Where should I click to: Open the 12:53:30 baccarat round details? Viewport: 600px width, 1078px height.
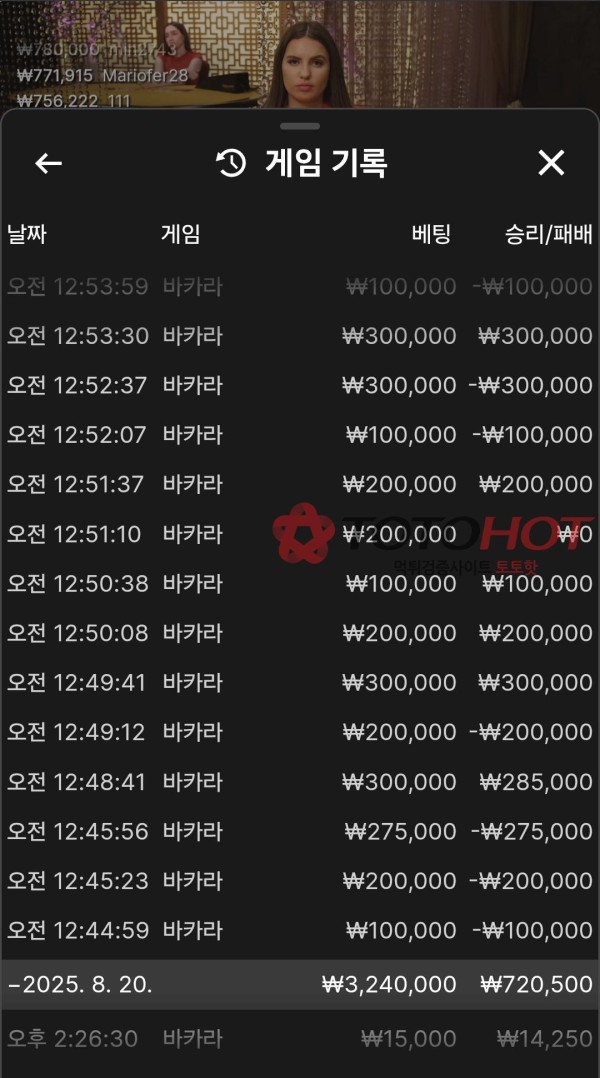[300, 336]
